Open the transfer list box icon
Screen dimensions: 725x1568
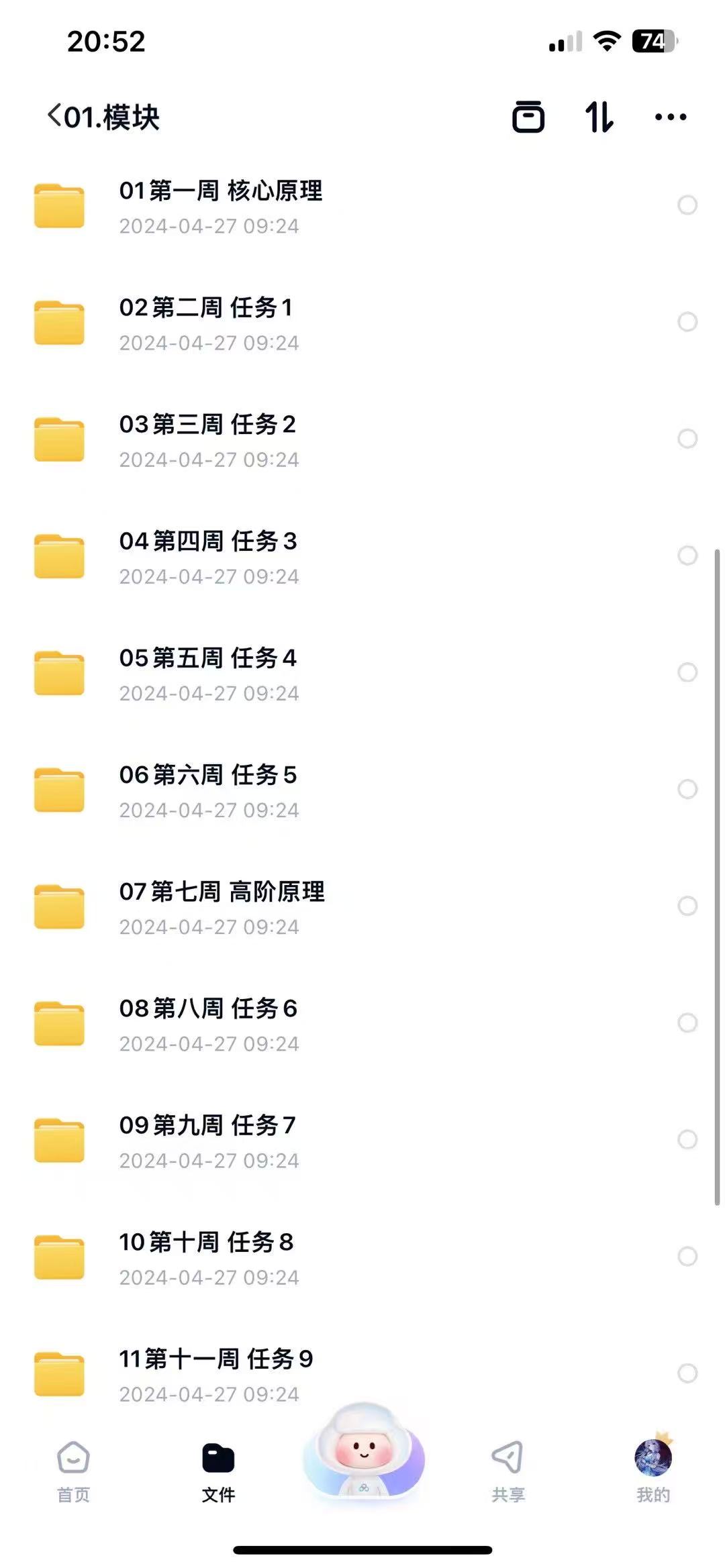528,117
